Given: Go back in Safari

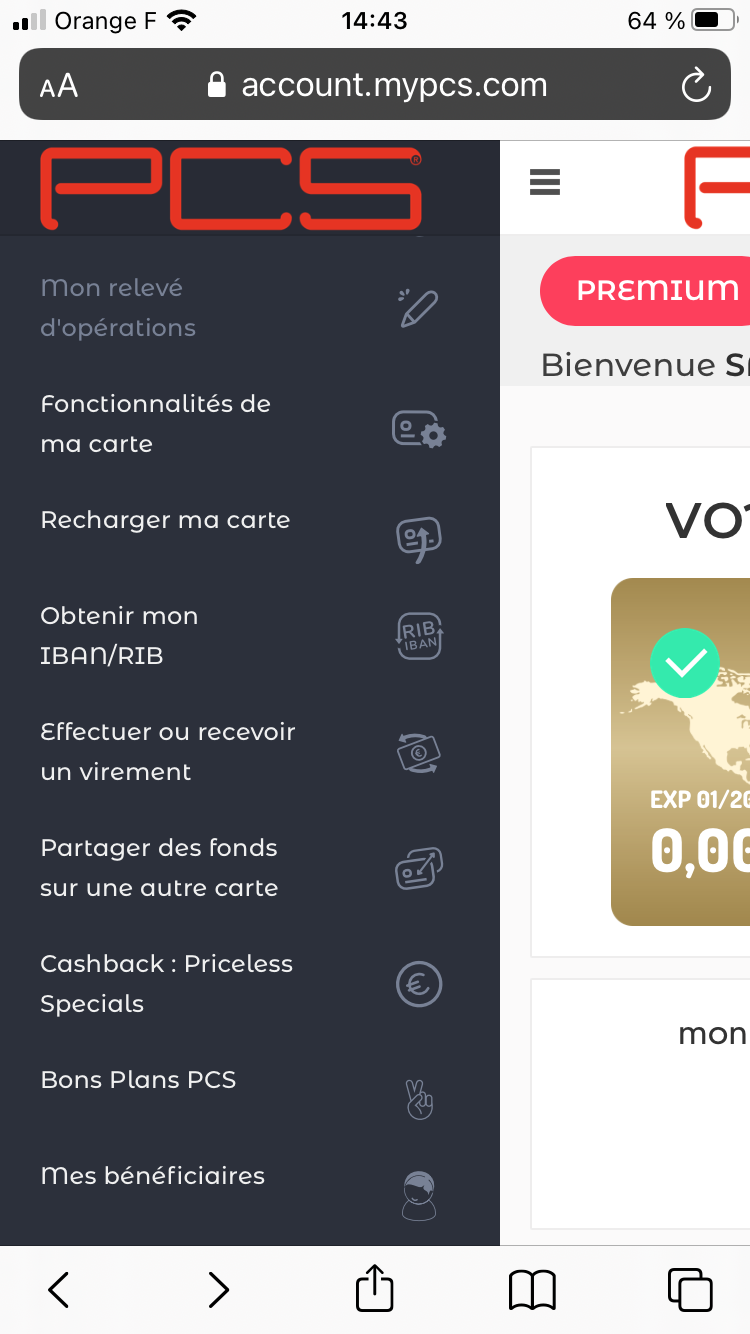Looking at the screenshot, I should tap(59, 1289).
